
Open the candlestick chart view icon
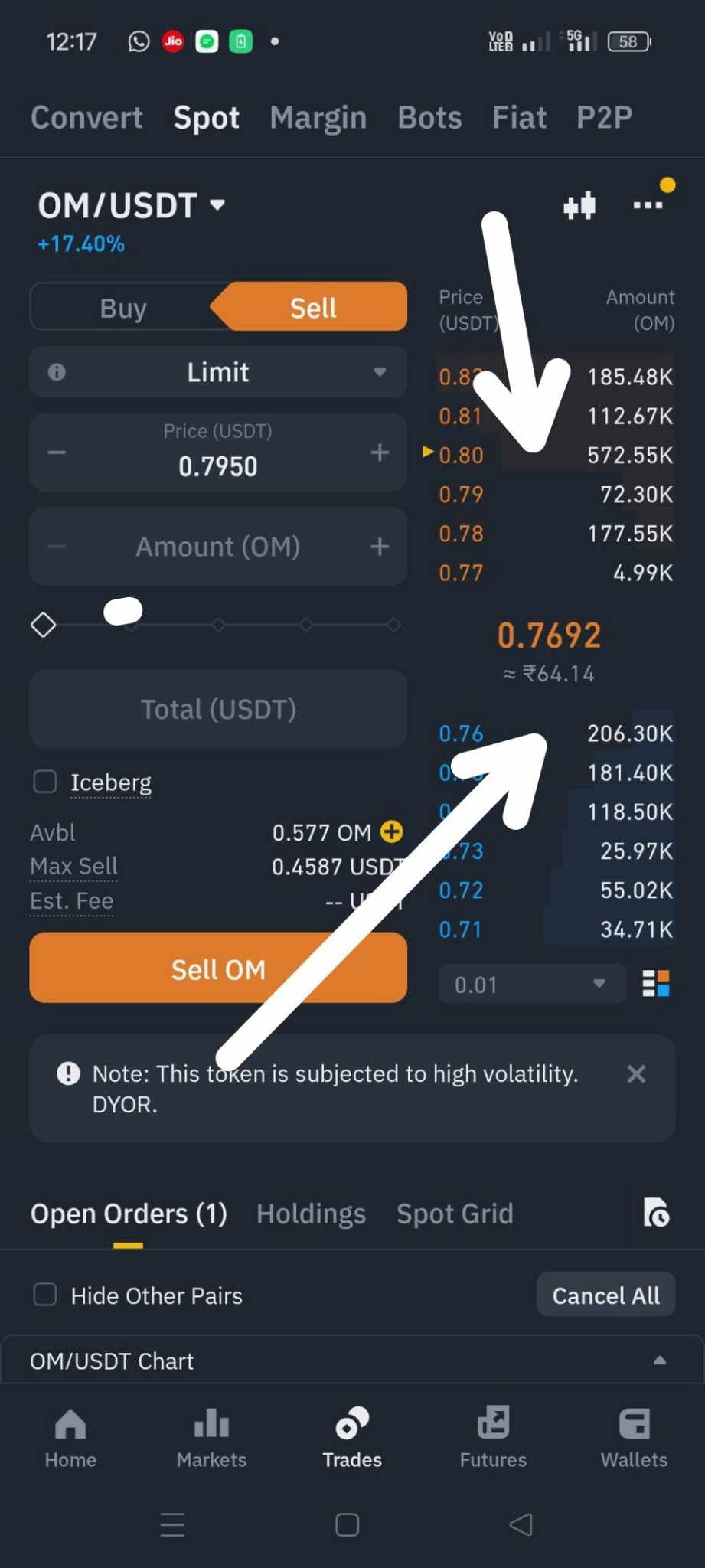coord(579,204)
